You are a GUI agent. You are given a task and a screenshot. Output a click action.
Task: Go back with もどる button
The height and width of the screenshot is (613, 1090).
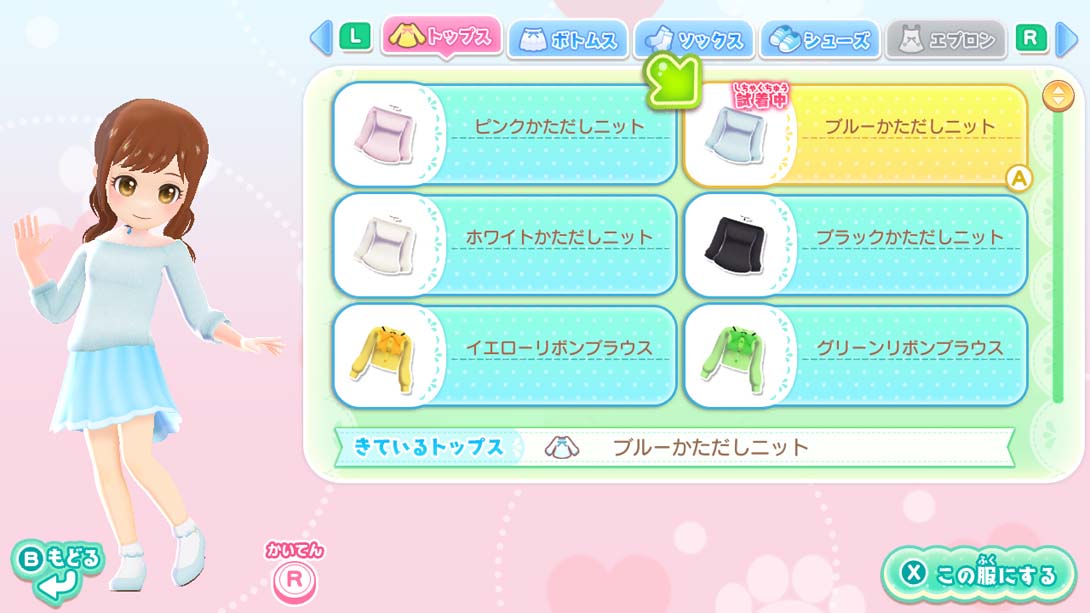58,570
